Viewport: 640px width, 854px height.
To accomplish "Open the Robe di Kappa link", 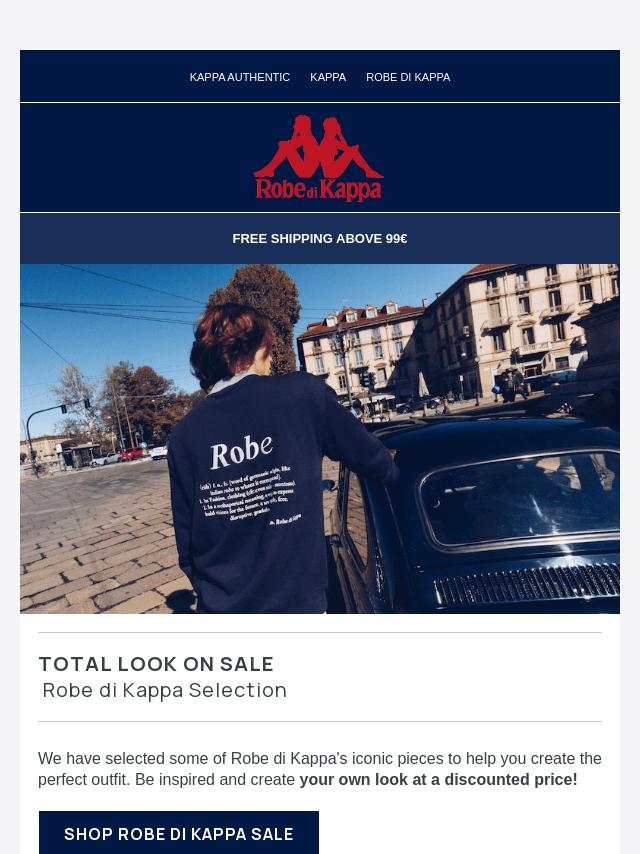I will click(408, 77).
